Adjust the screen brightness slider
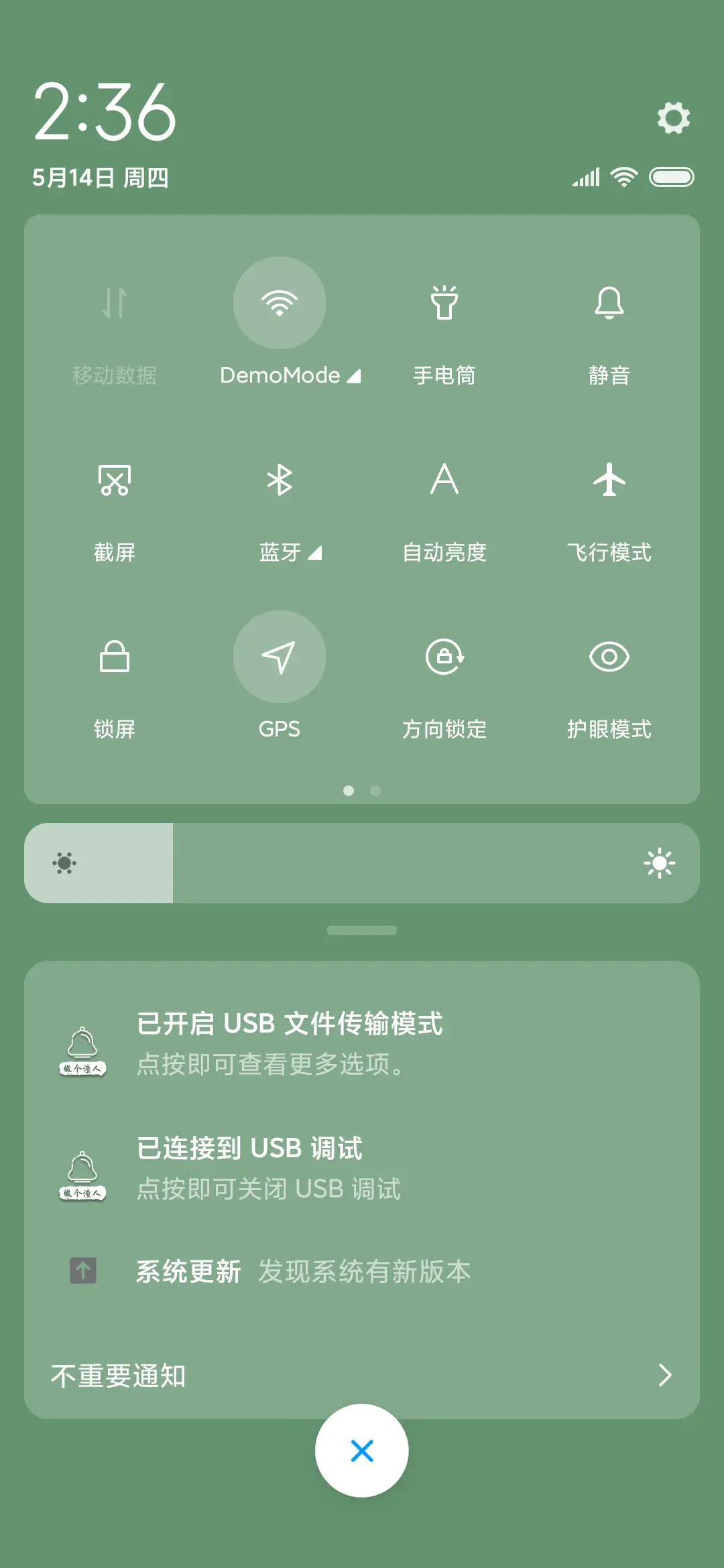The image size is (724, 1568). click(362, 862)
